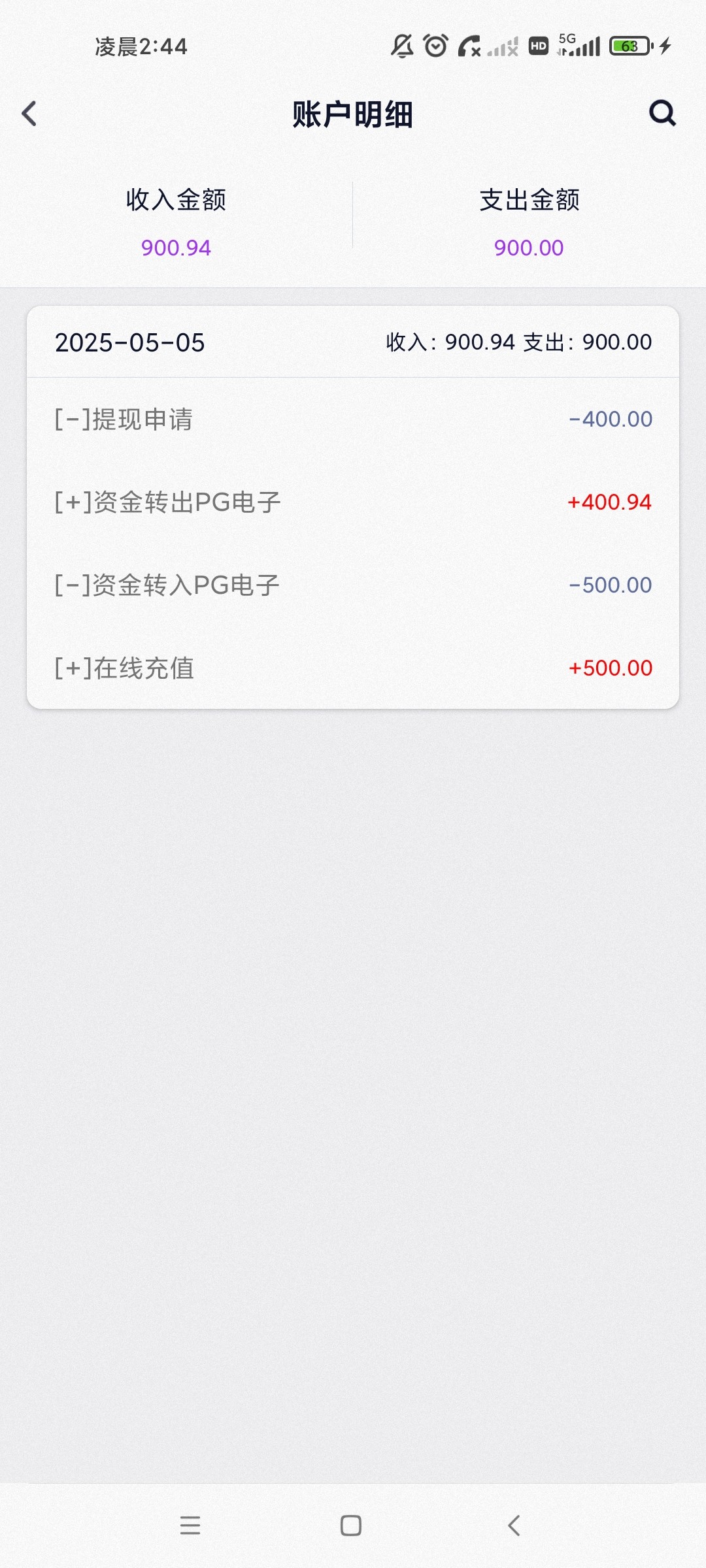Tap the system home button

pyautogui.click(x=351, y=1526)
